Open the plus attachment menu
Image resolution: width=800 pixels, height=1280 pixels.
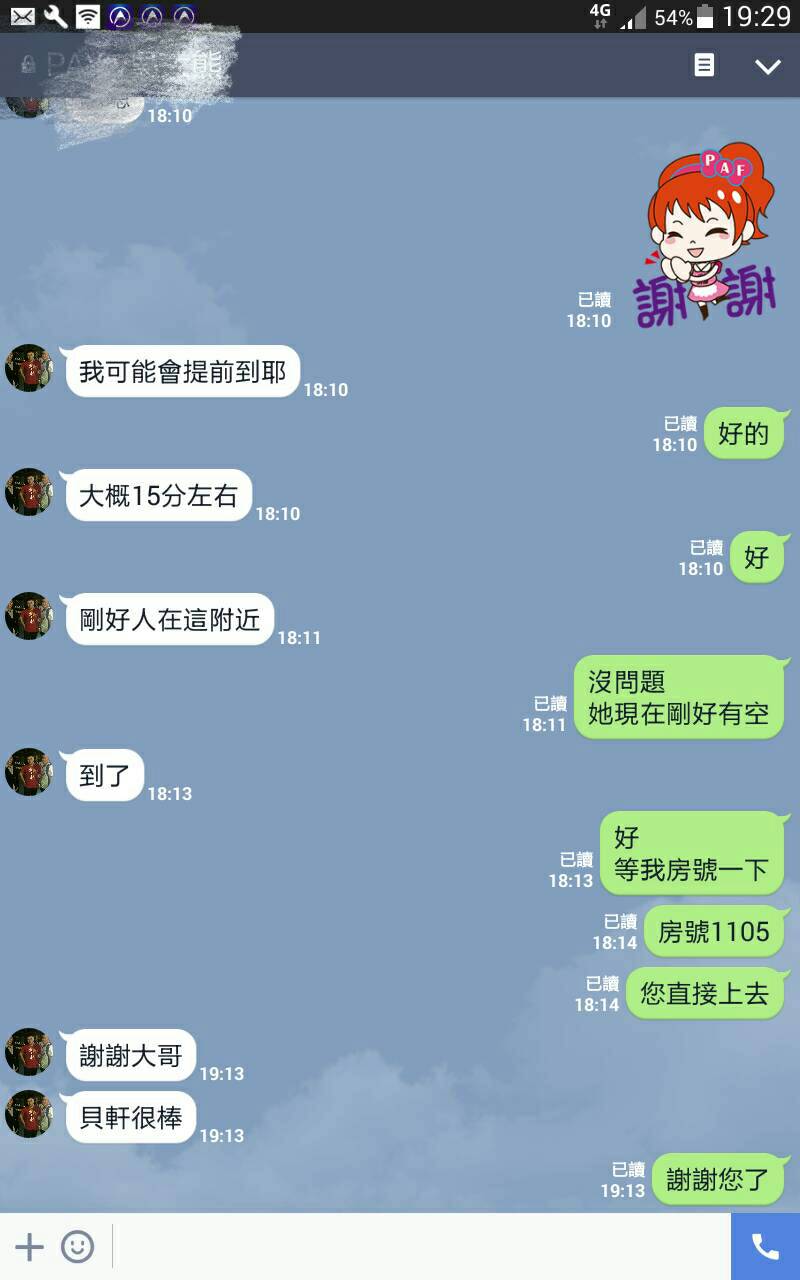click(30, 1246)
